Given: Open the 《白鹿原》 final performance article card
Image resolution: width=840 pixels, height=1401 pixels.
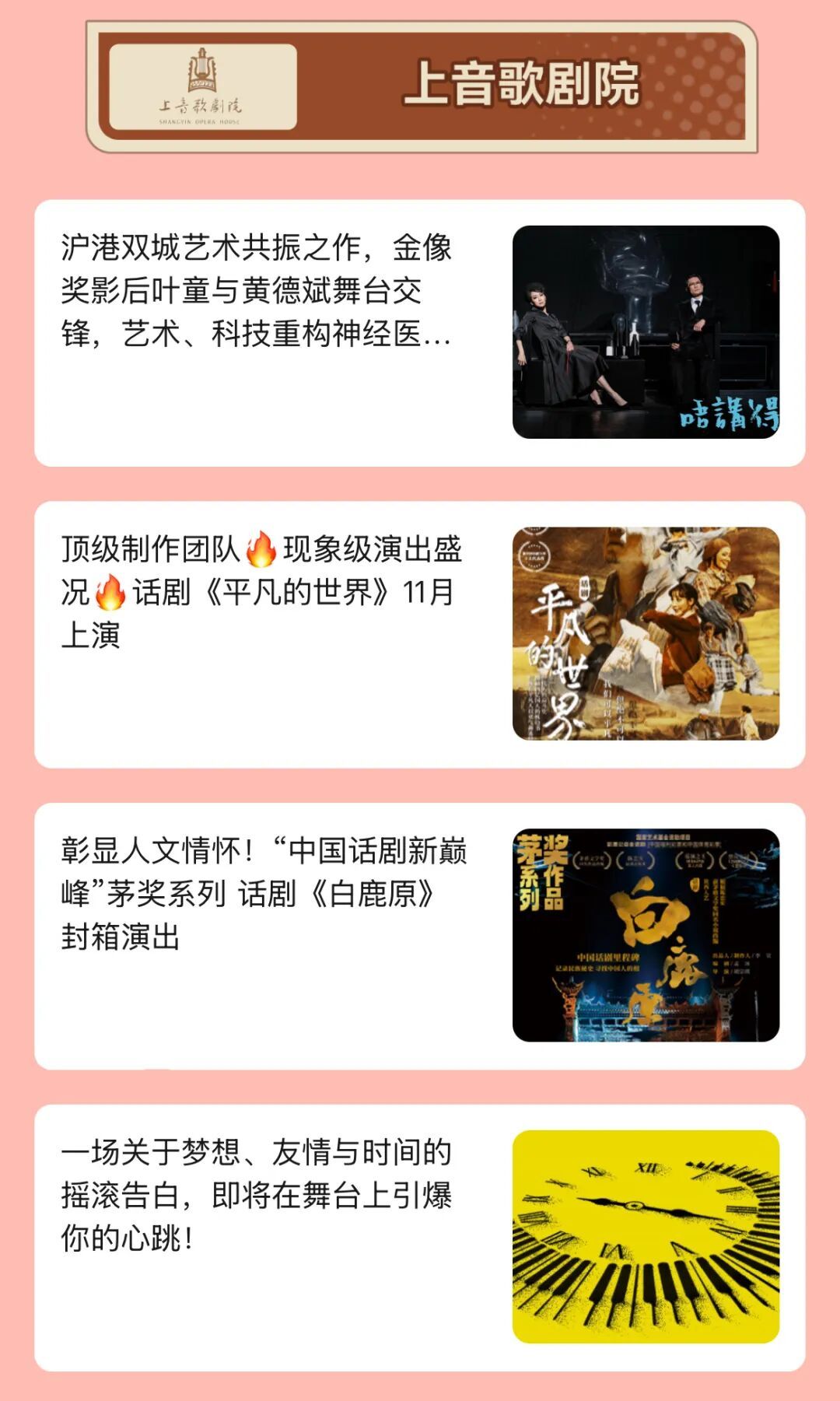Looking at the screenshot, I should (420, 936).
